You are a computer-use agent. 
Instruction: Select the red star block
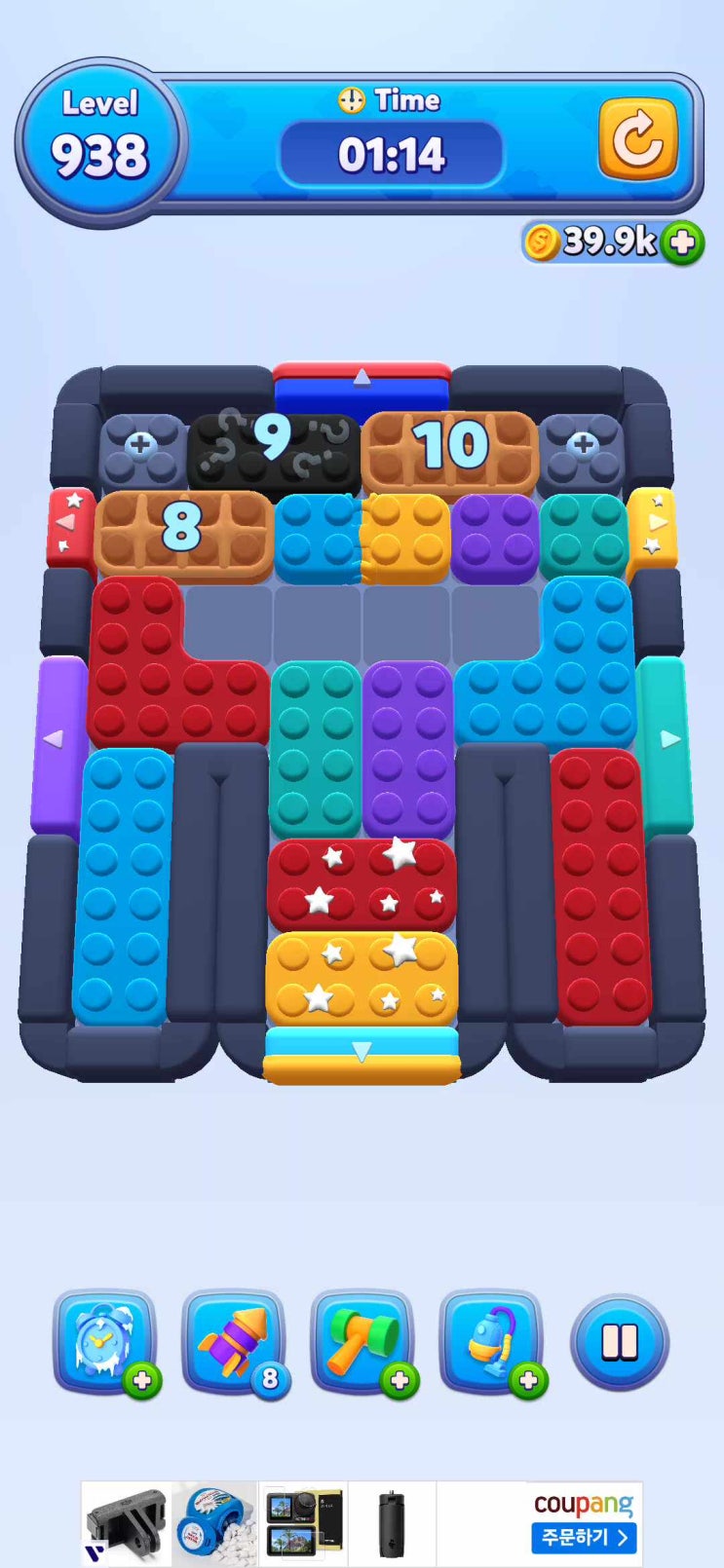coord(362,884)
